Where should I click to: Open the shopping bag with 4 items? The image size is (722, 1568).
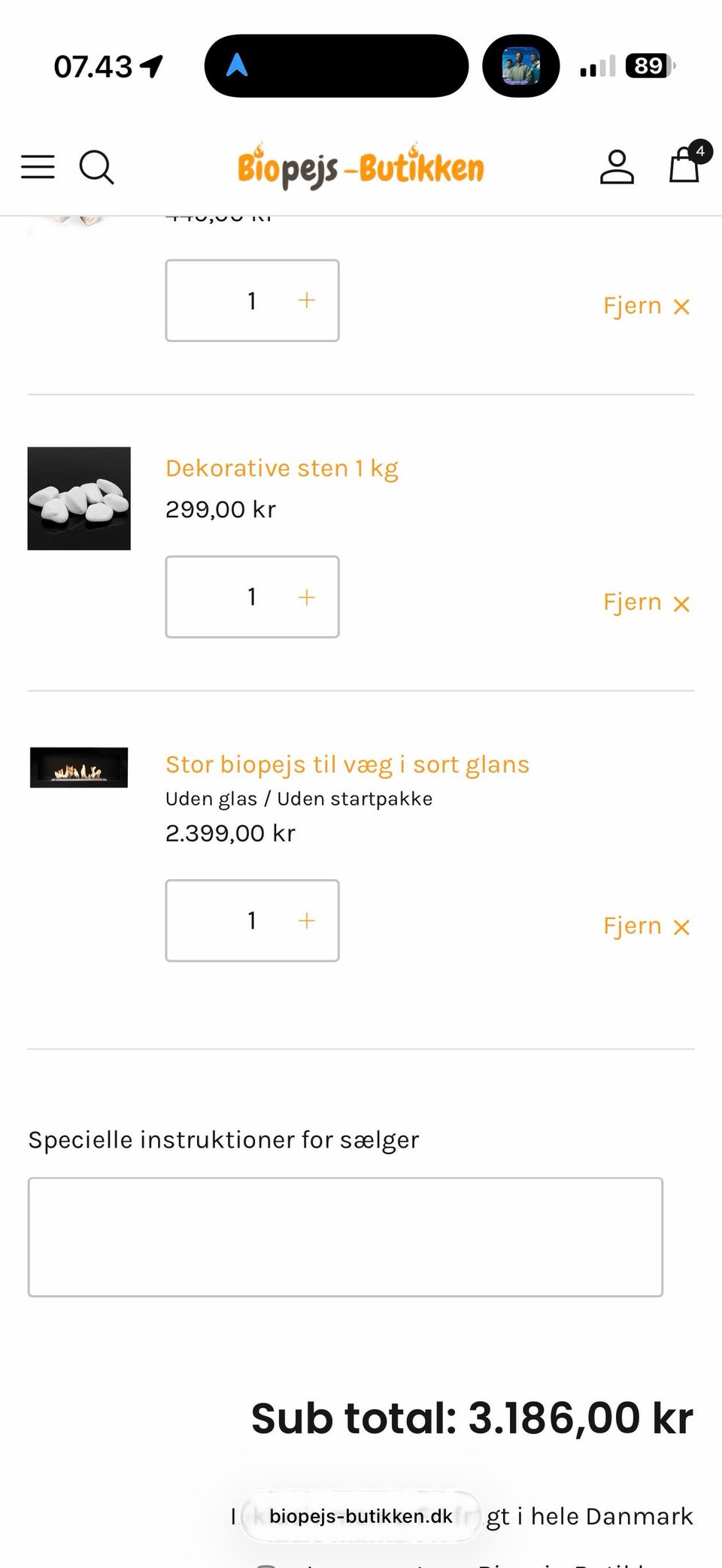pos(686,162)
